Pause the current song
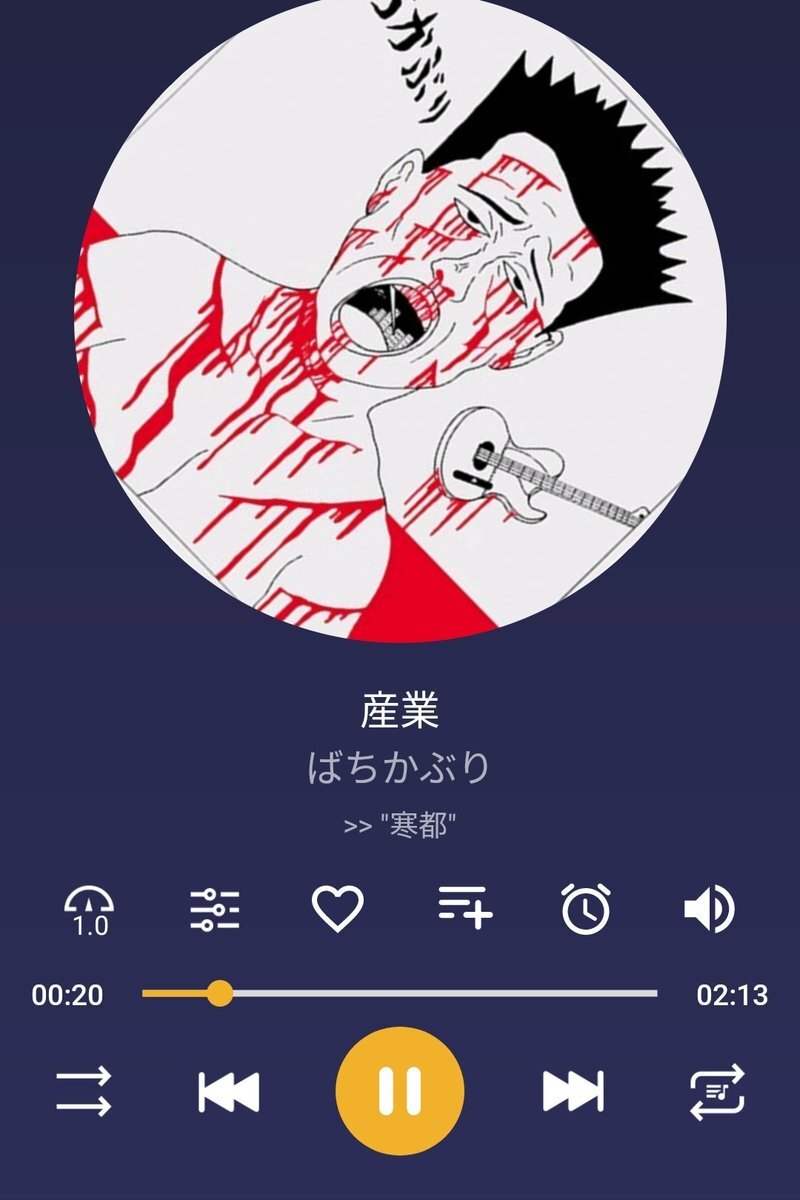Screen dimensions: 800x1200 400,1091
